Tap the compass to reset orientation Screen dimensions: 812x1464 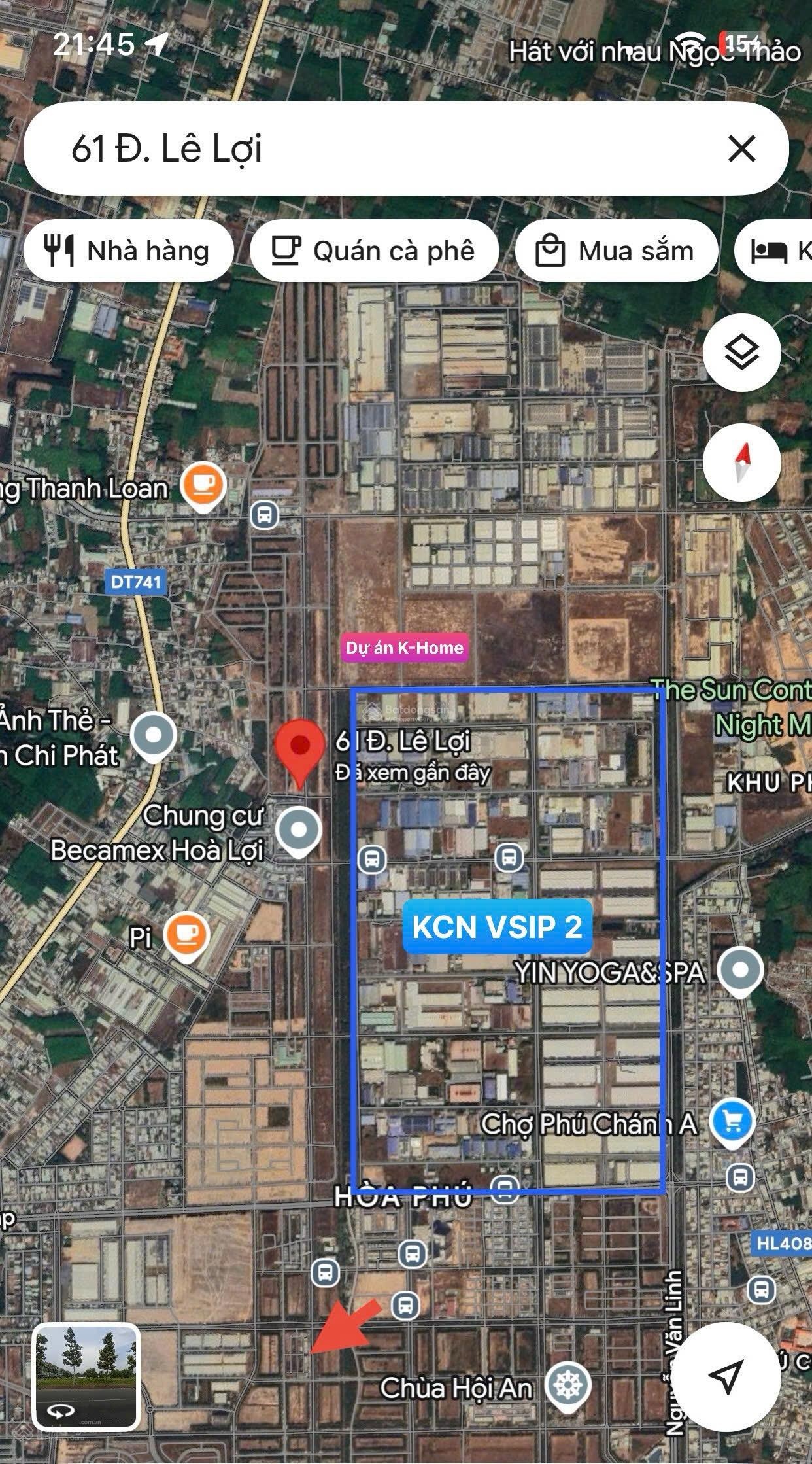741,462
